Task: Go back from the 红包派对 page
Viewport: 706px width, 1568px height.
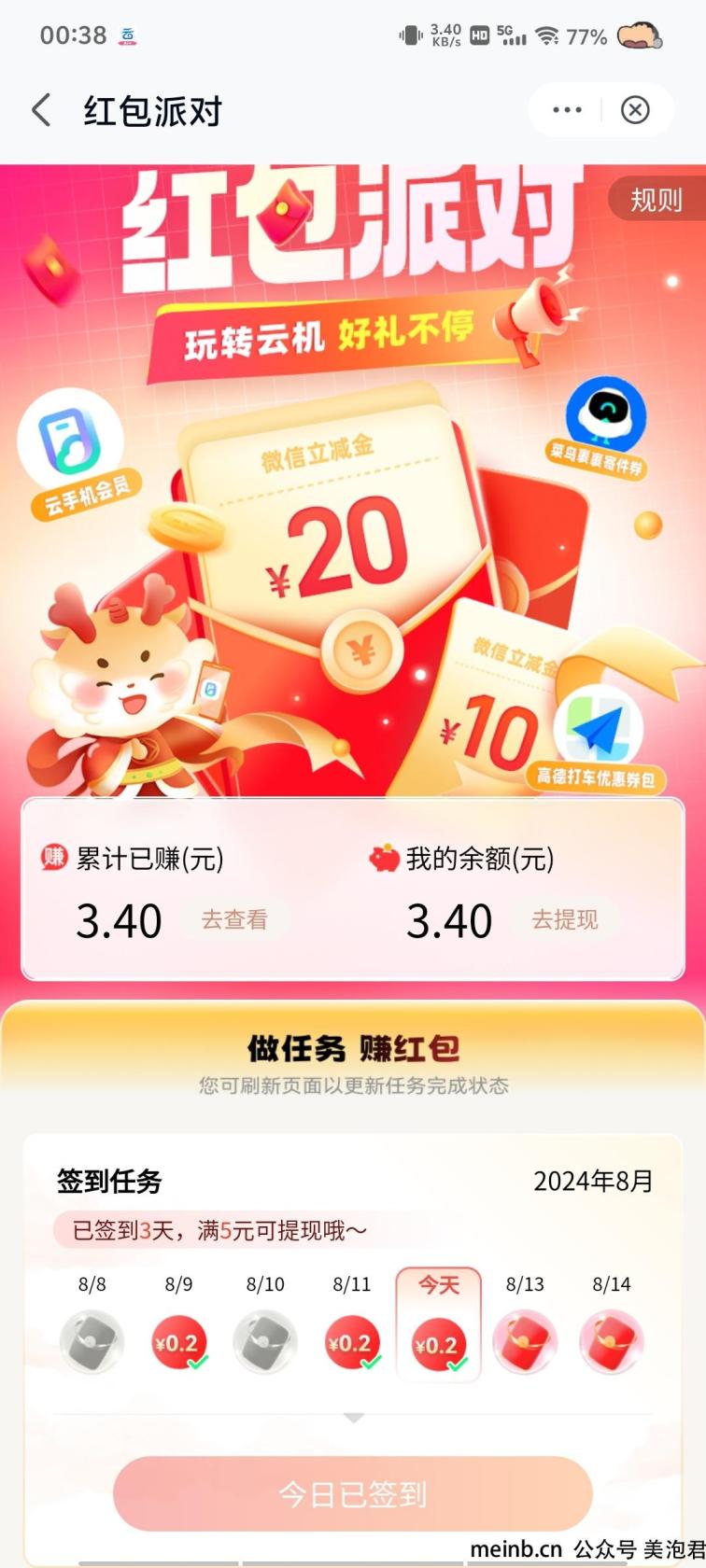Action: pos(41,110)
